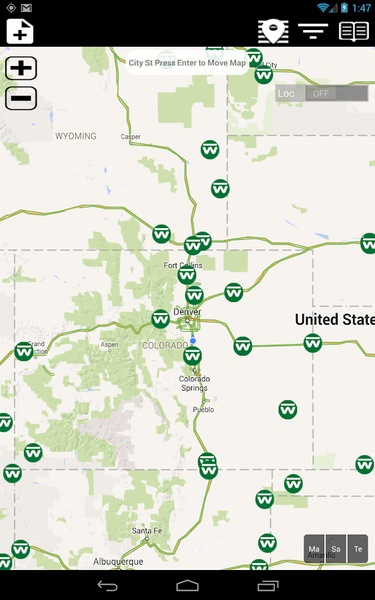The image size is (375, 600).
Task: Tap the new document plus icon
Action: tap(20, 31)
